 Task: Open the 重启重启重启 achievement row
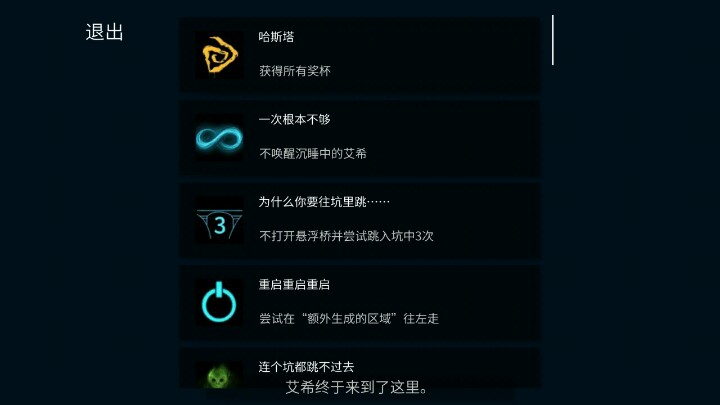pos(359,302)
